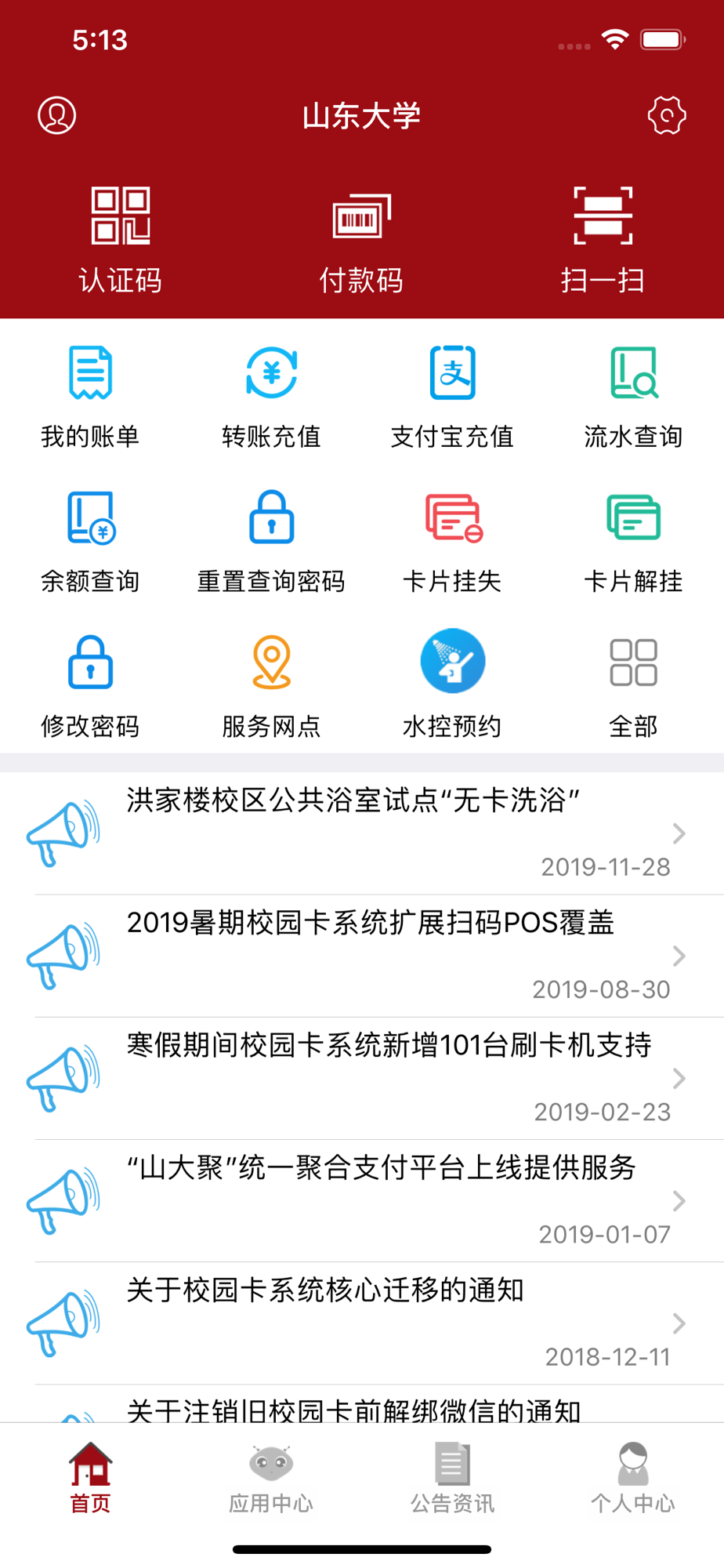The image size is (724, 1568).
Task: Open the 无卡洗浴 announcement
Action: (x=362, y=833)
